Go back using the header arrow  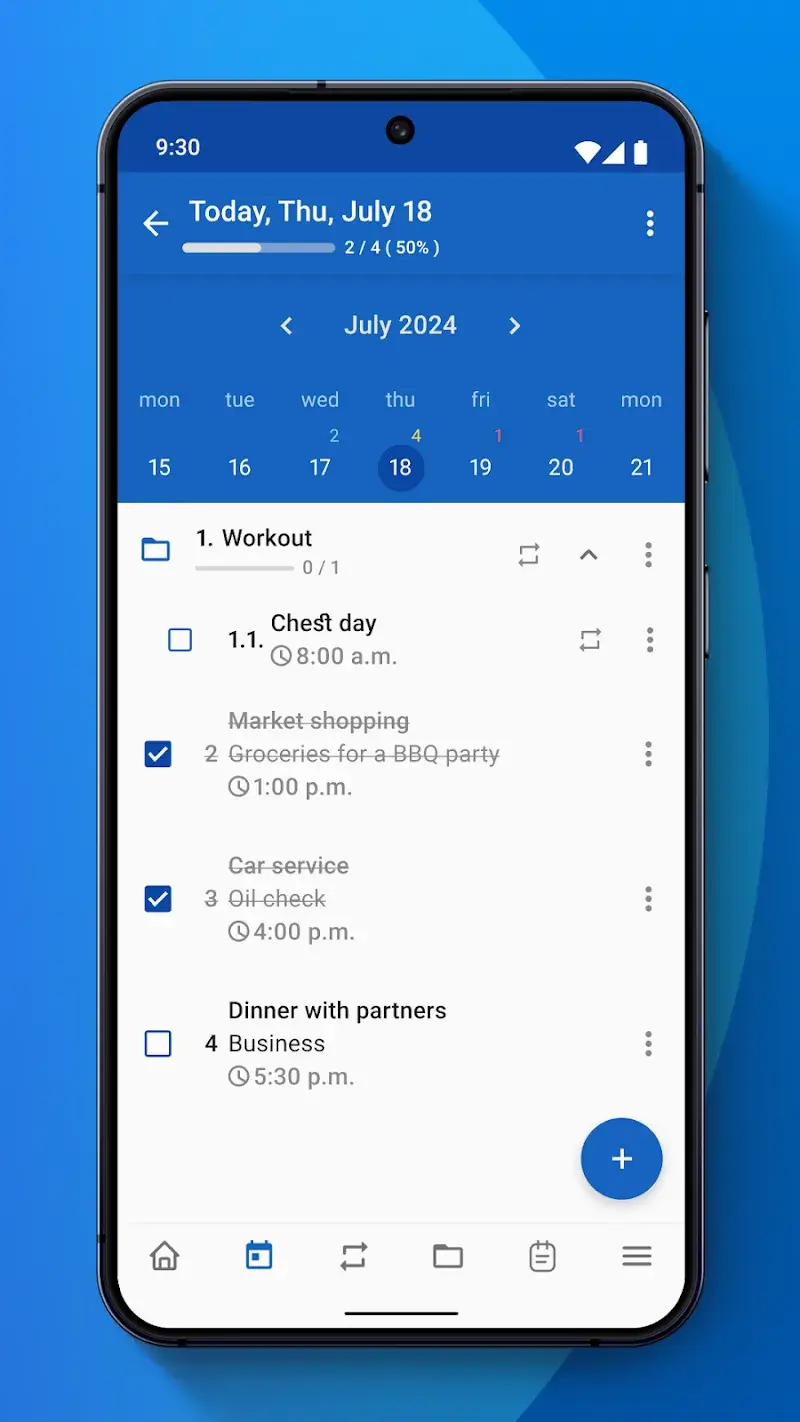(156, 223)
